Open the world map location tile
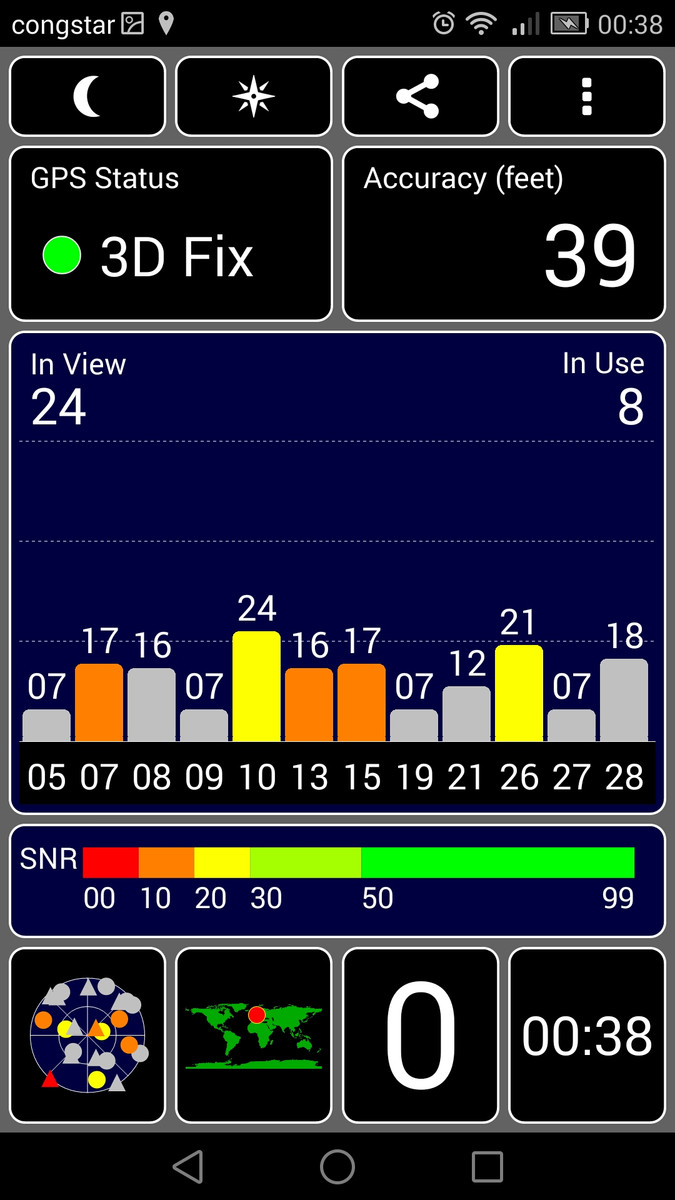Image resolution: width=675 pixels, height=1200 pixels. click(x=253, y=1036)
